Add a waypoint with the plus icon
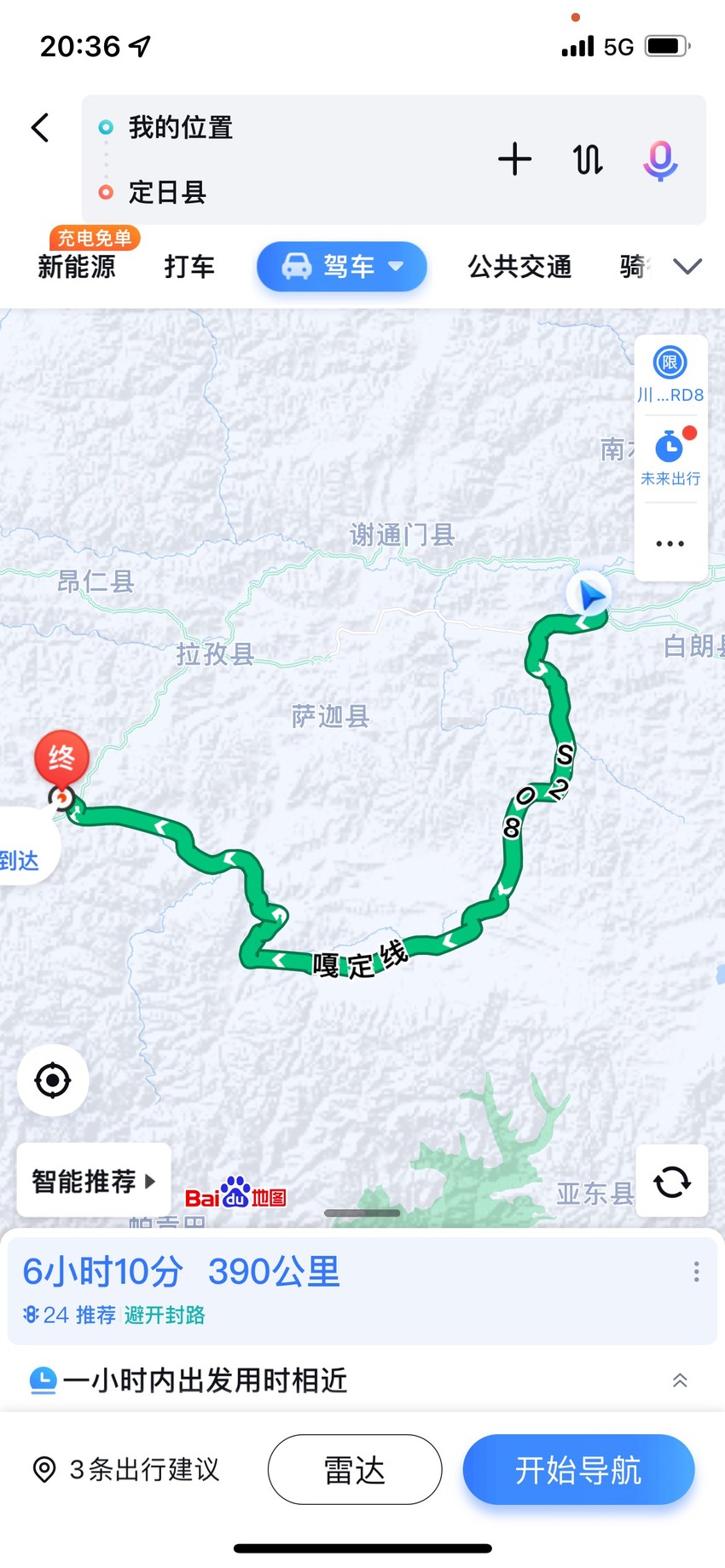Viewport: 725px width, 1568px height. [514, 159]
